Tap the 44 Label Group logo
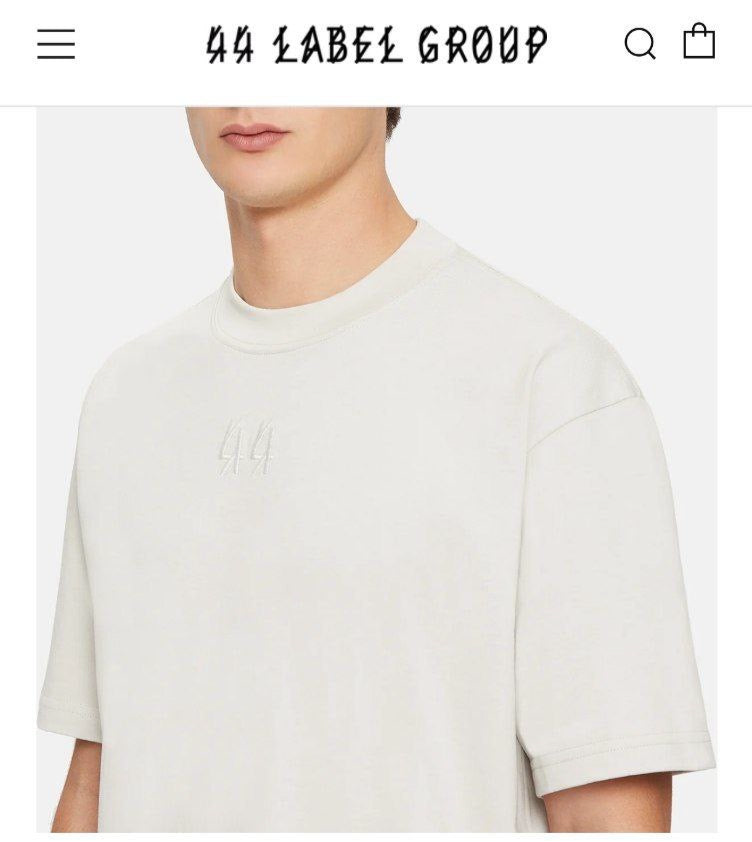This screenshot has width=752, height=842. pos(376,44)
